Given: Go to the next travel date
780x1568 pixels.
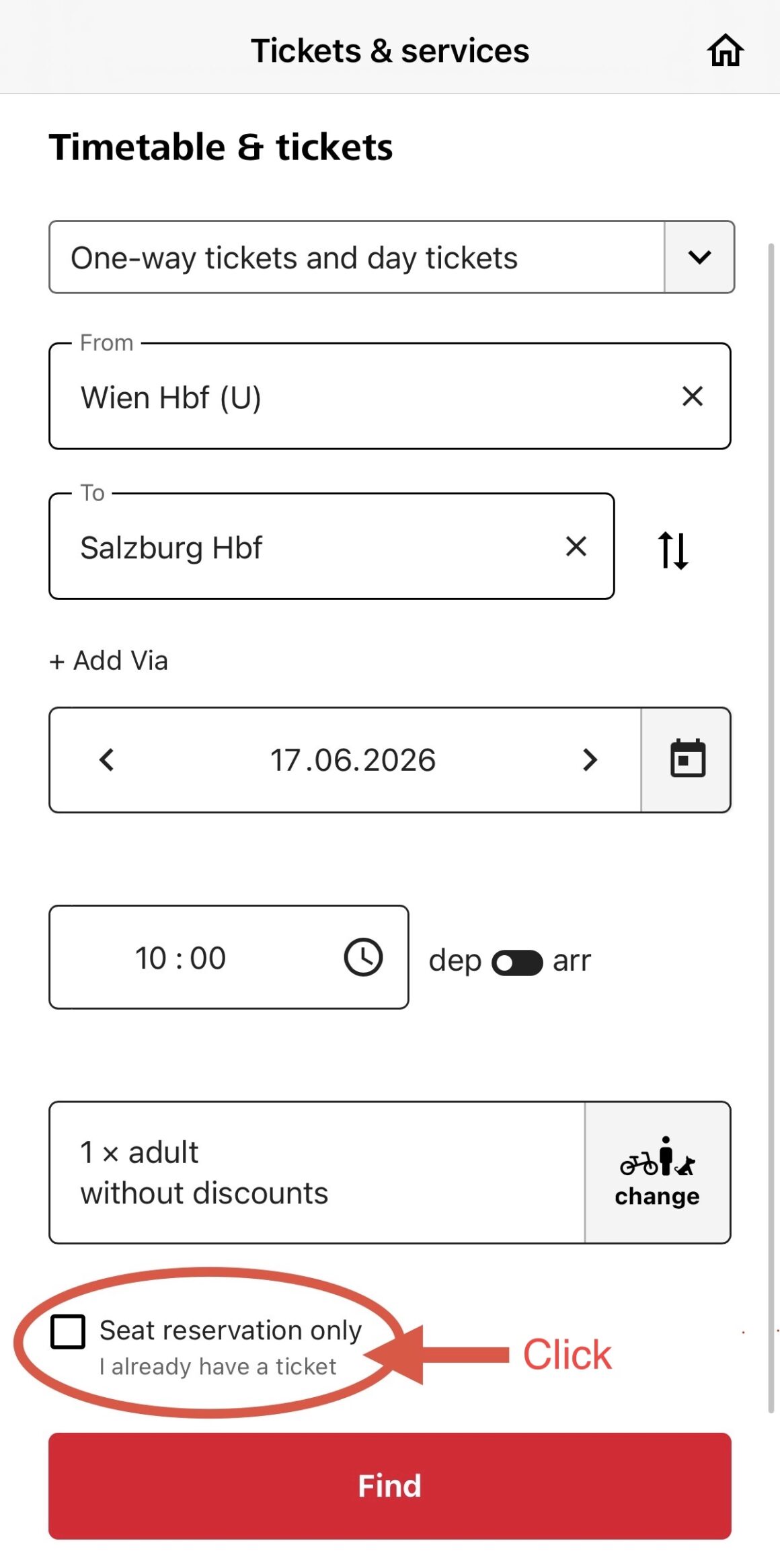Looking at the screenshot, I should point(590,760).
